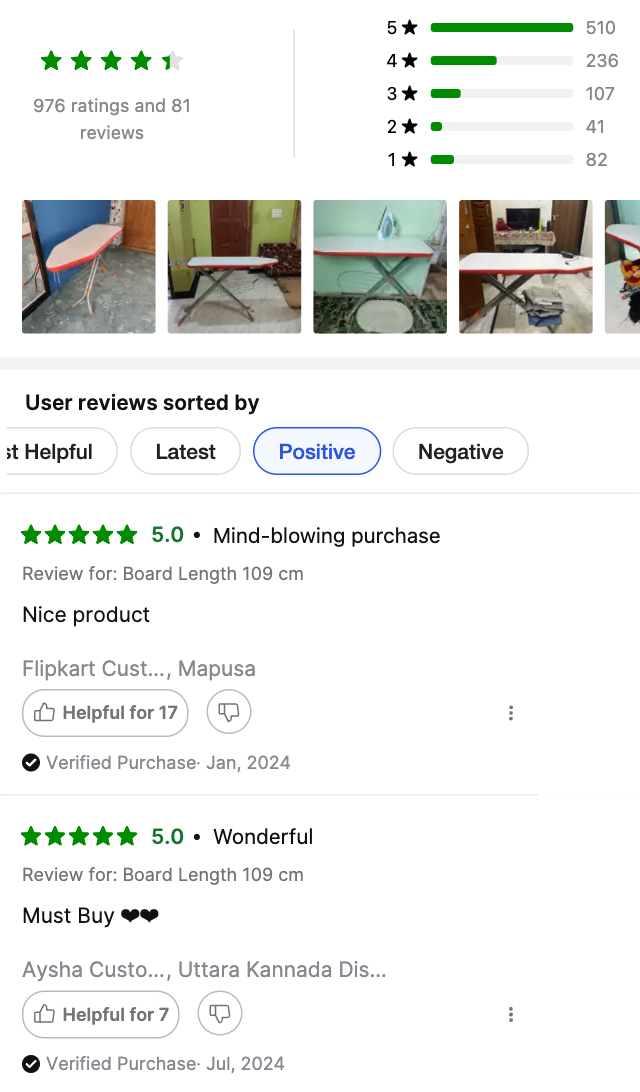
Task: Open the fourth customer photo thumbnail
Action: pos(525,266)
